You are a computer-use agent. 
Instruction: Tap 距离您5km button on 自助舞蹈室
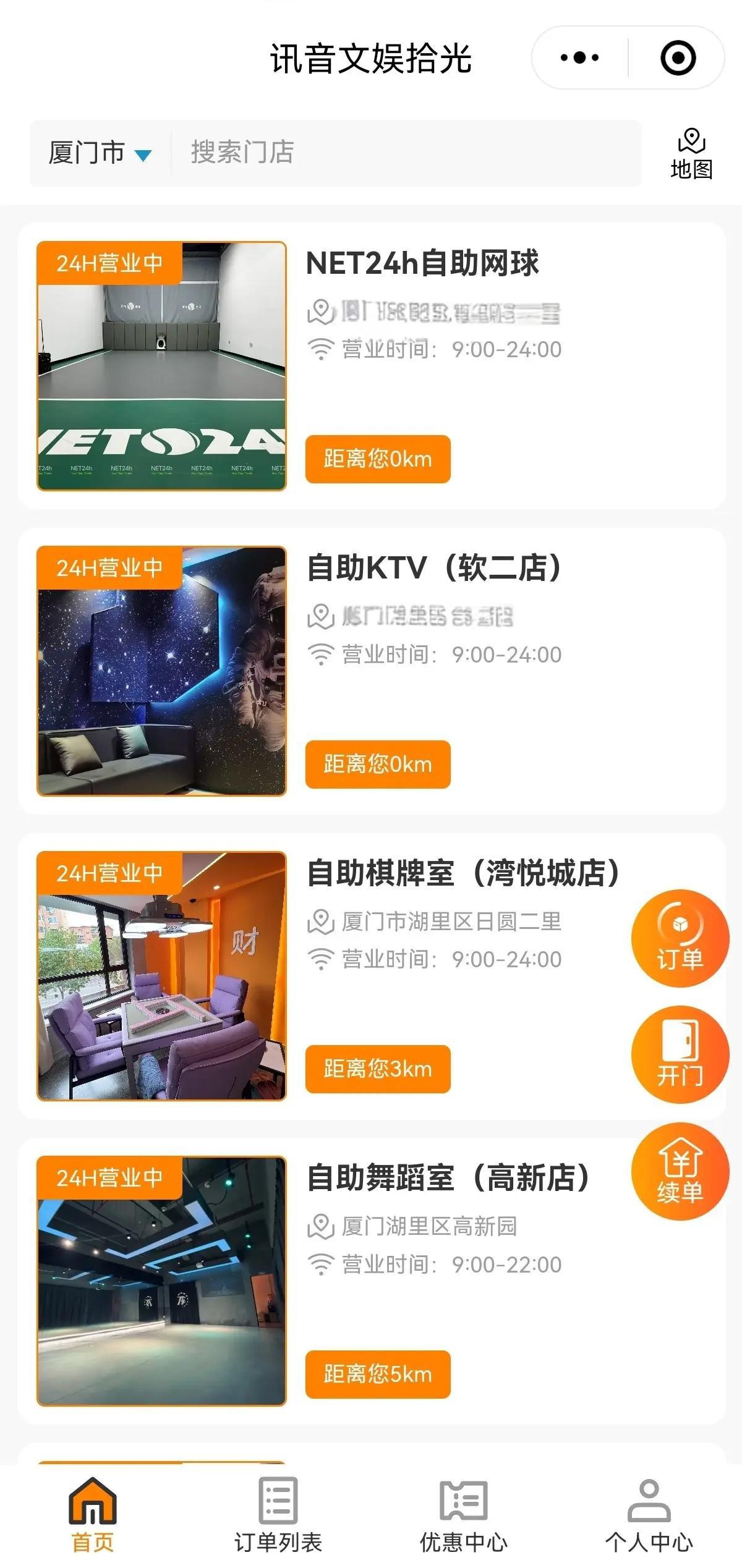pyautogui.click(x=378, y=1374)
